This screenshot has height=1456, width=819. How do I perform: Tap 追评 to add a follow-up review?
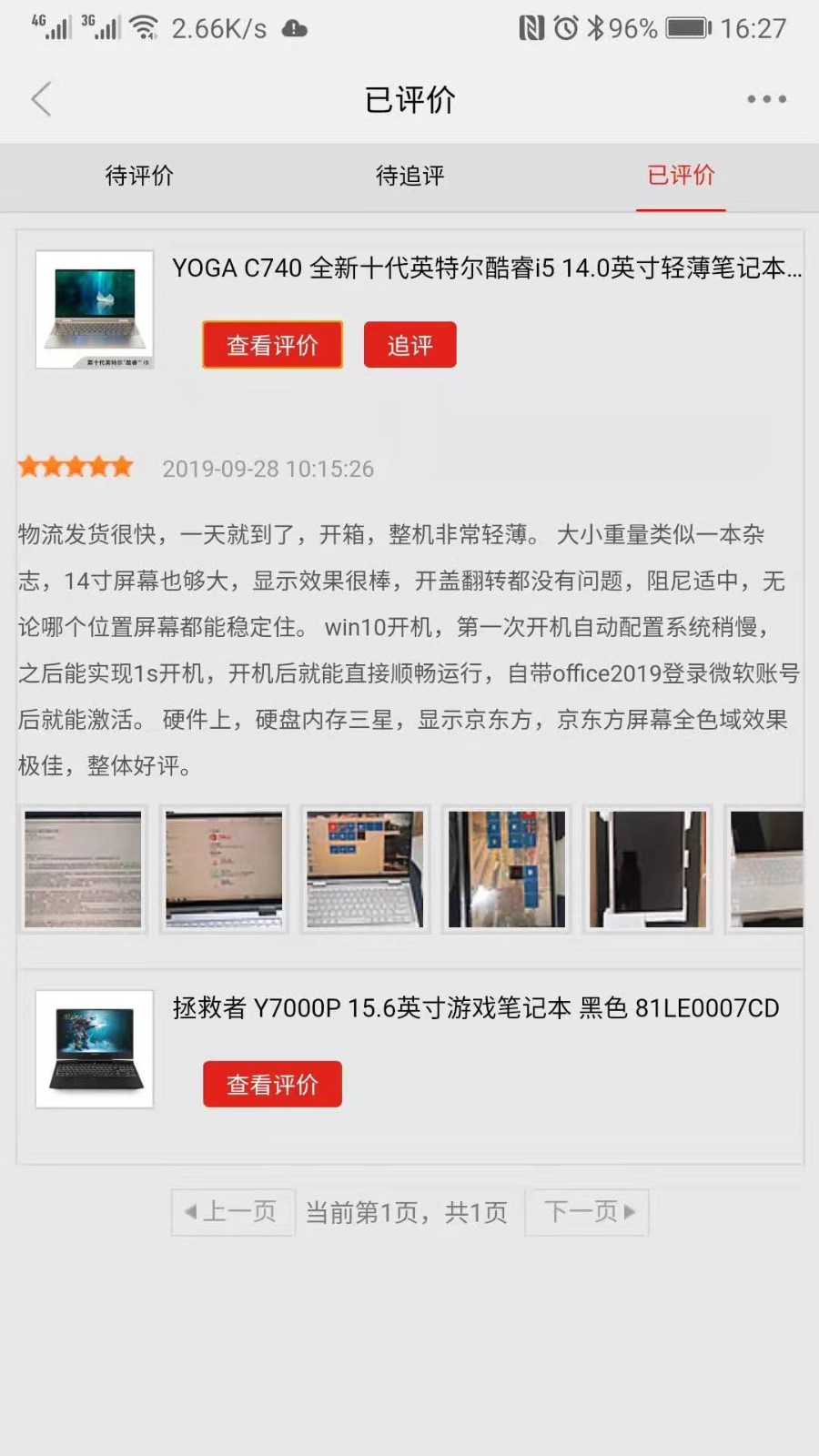tap(409, 345)
